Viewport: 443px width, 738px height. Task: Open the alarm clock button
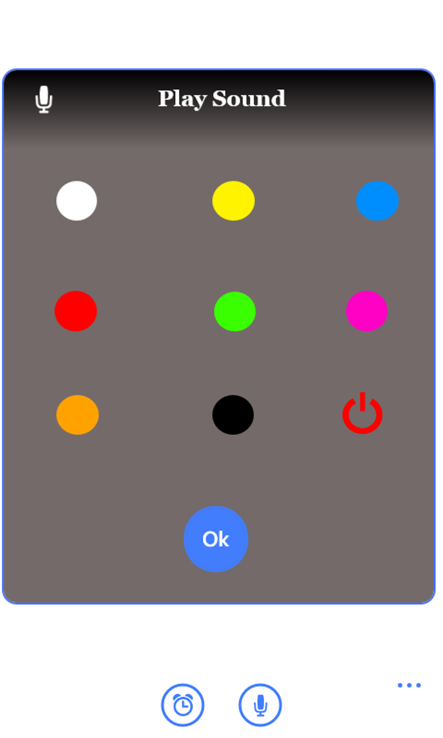(183, 705)
